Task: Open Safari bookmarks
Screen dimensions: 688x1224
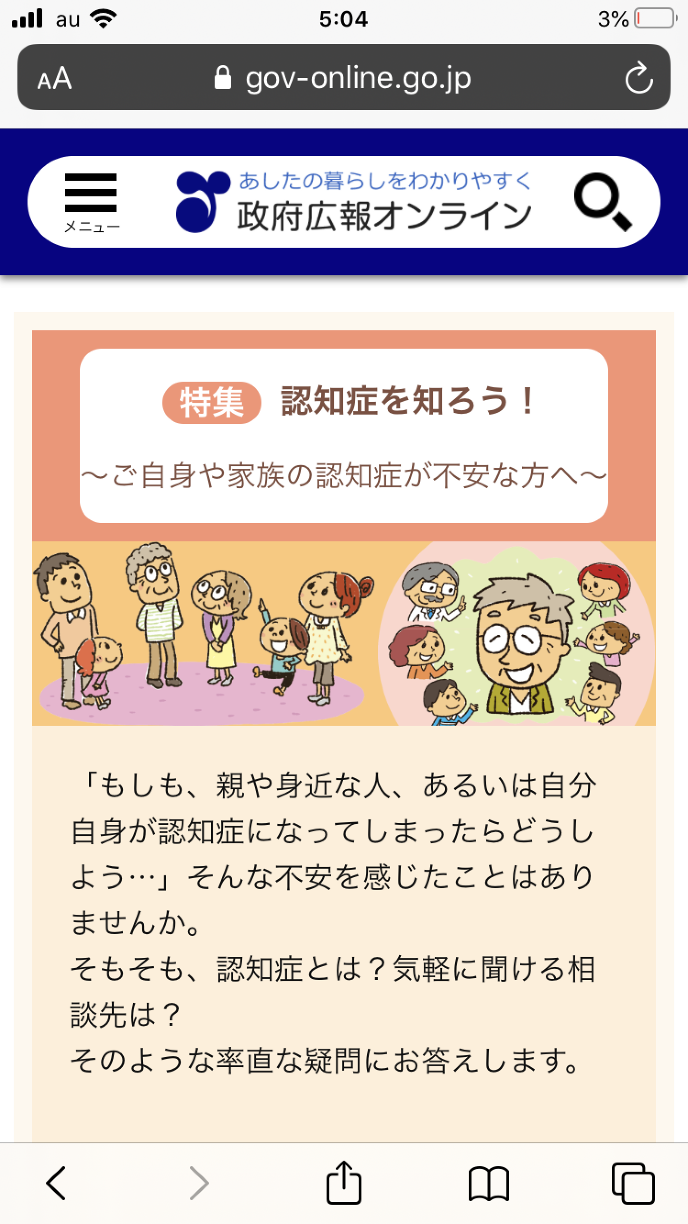Action: [x=489, y=1183]
